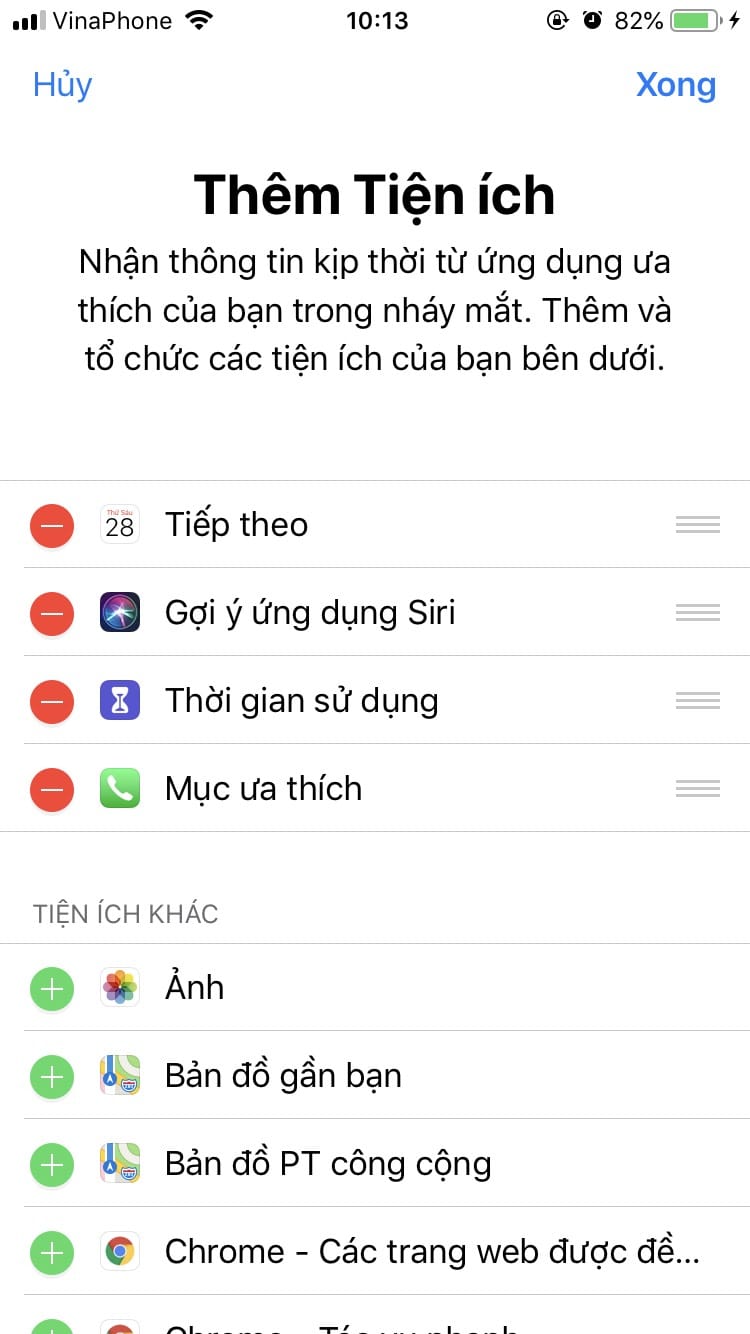Remove the Gợi ý ứng dụng Siri widget
Image resolution: width=750 pixels, height=1334 pixels.
click(x=52, y=613)
